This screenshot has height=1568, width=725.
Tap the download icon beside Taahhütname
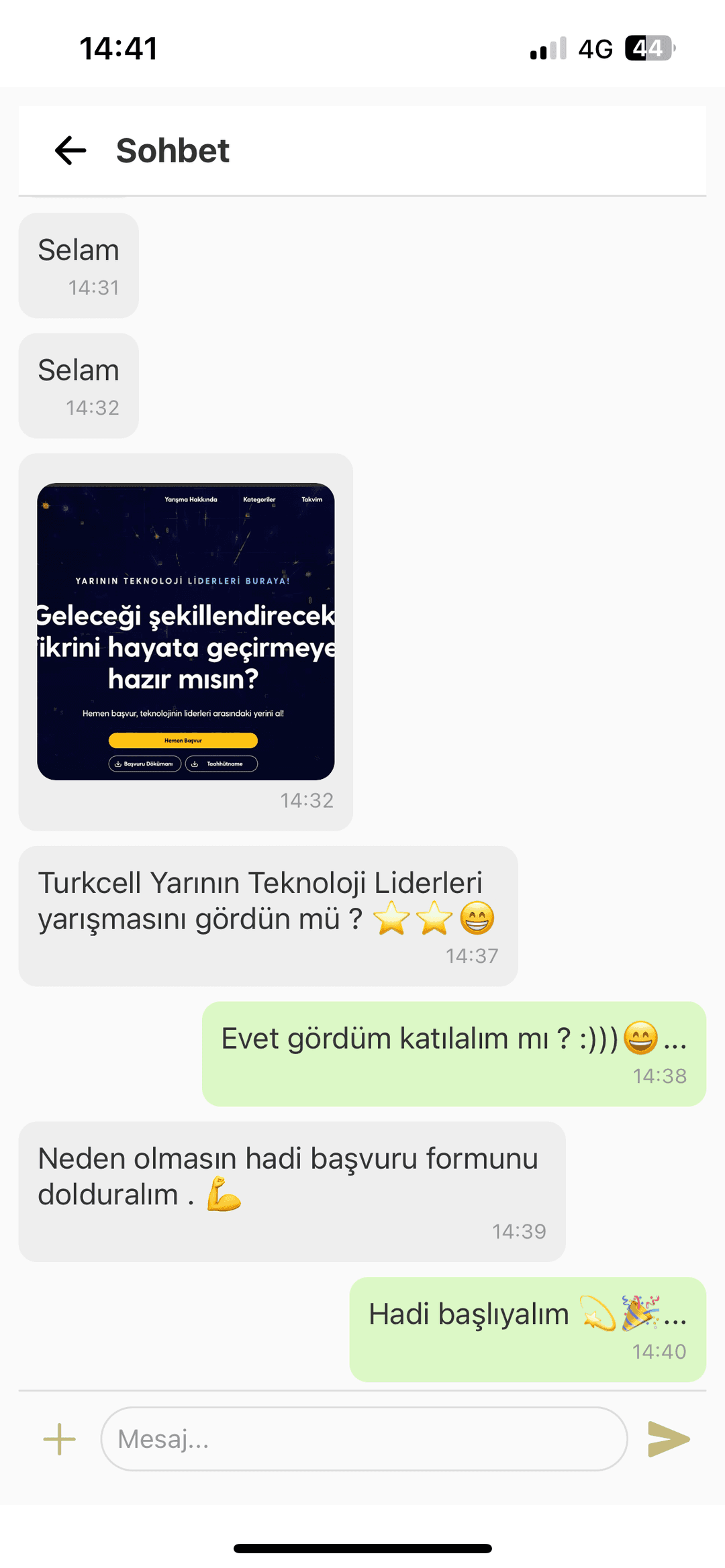(194, 764)
